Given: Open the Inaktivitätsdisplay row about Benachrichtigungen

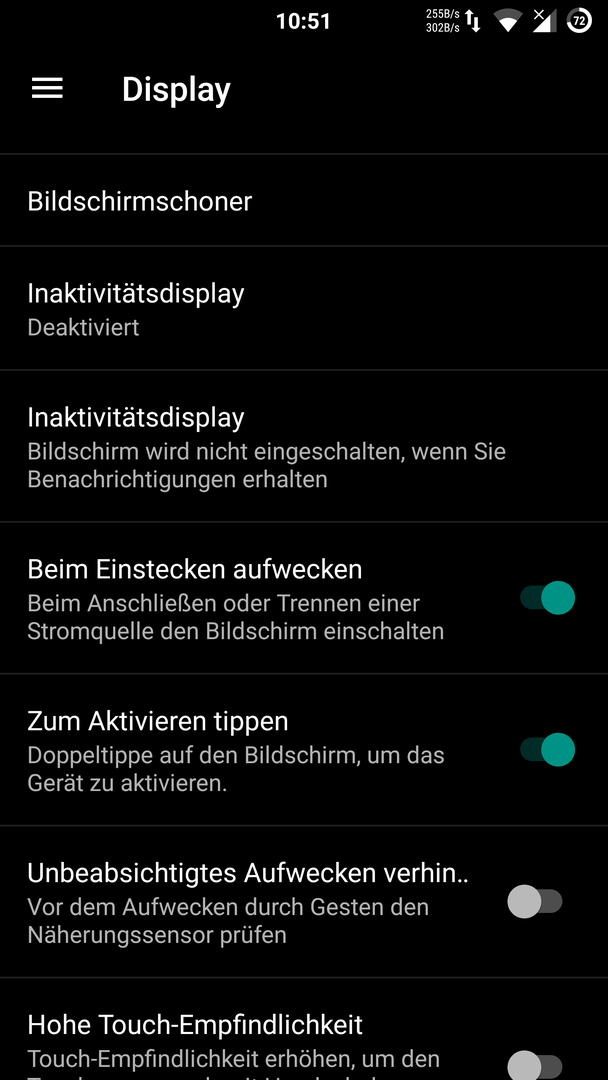Looking at the screenshot, I should [304, 446].
